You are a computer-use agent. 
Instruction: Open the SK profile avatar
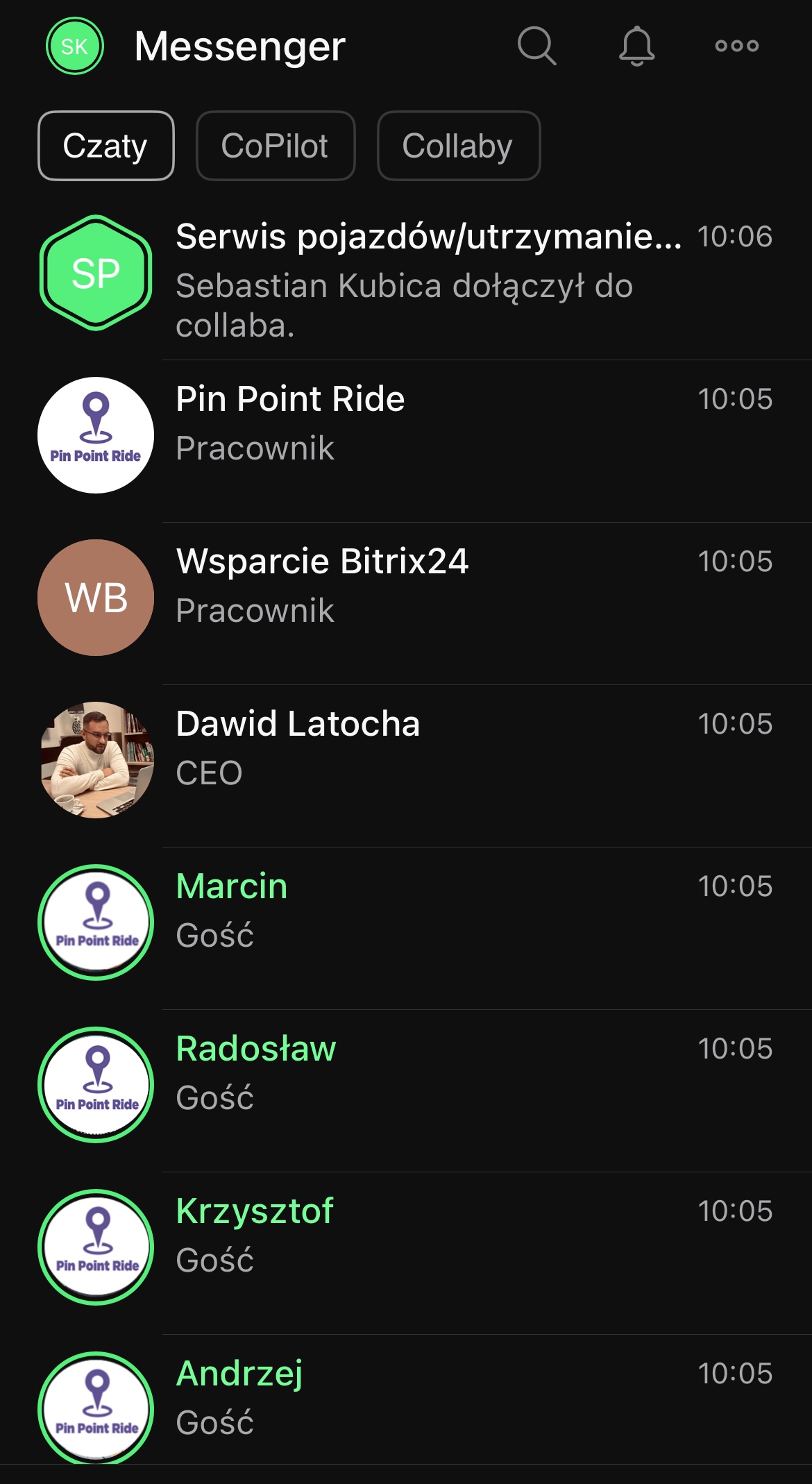coord(75,47)
